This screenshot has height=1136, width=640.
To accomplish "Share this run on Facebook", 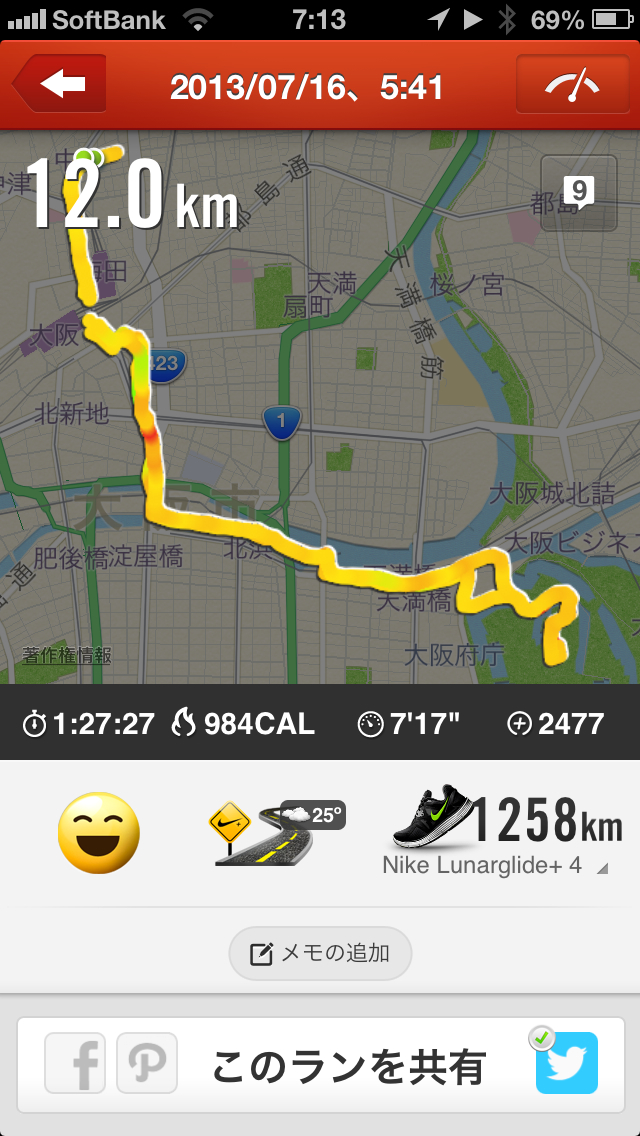I will pos(75,1062).
